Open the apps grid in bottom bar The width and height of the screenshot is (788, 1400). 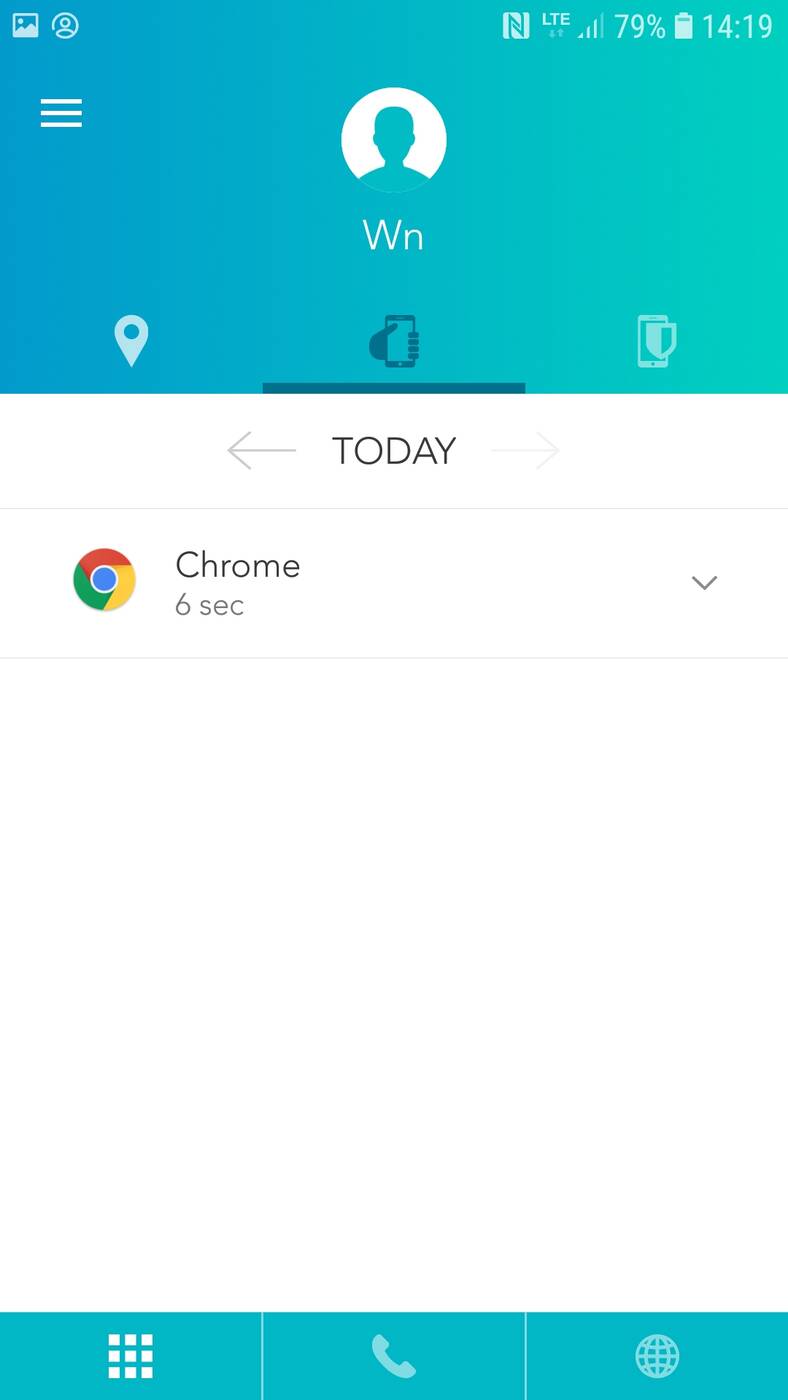pyautogui.click(x=131, y=1356)
